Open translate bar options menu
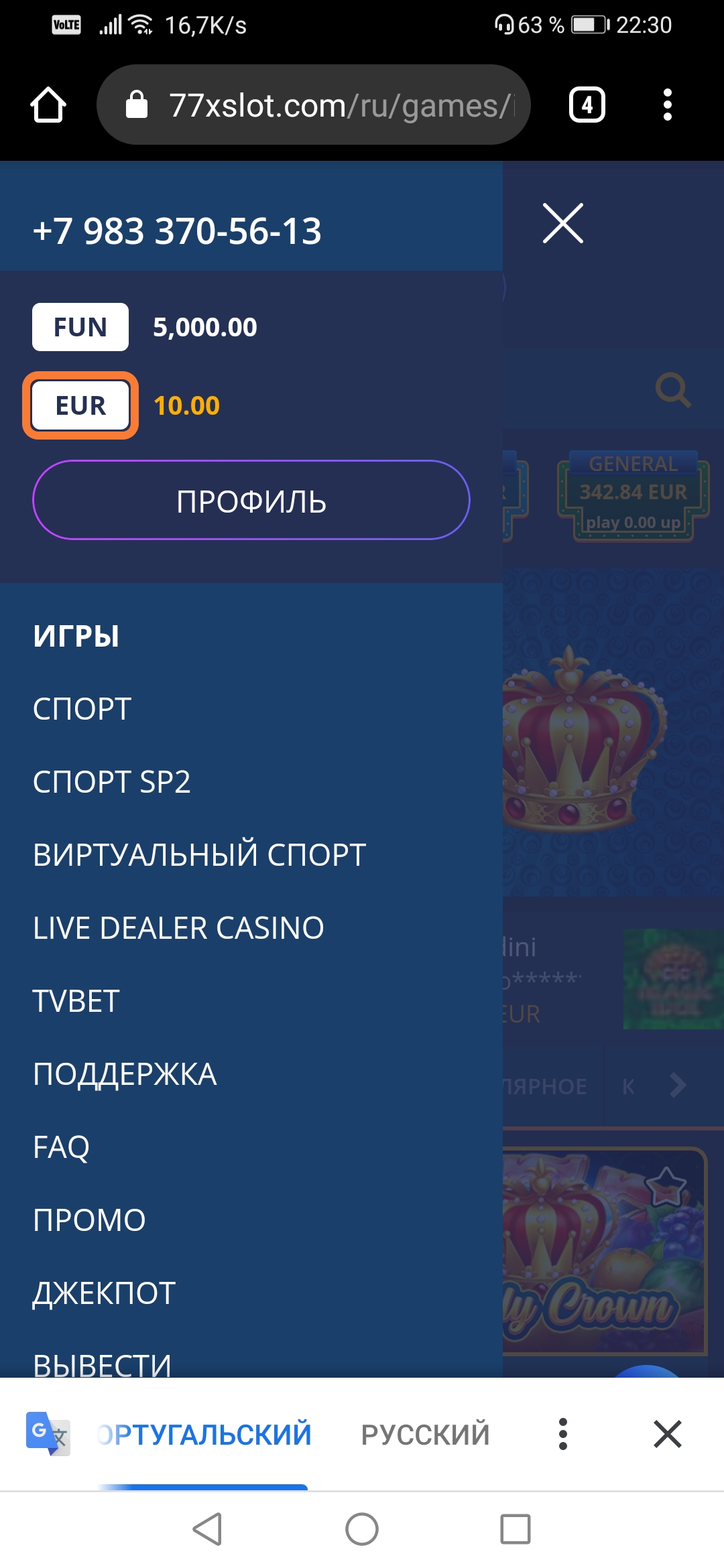This screenshot has height=1568, width=724. pyautogui.click(x=563, y=1434)
